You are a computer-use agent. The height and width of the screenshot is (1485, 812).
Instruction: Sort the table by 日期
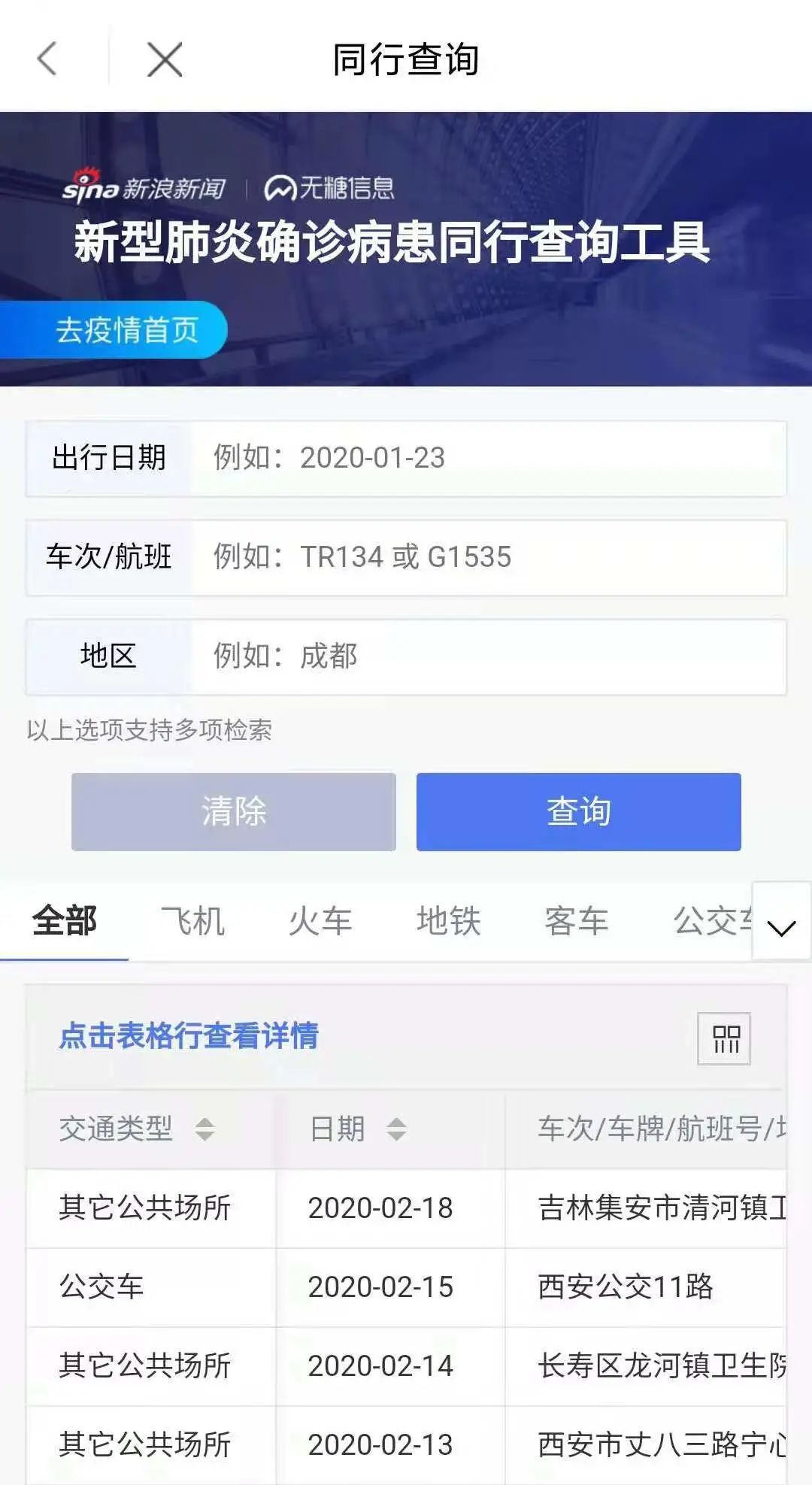point(396,1129)
